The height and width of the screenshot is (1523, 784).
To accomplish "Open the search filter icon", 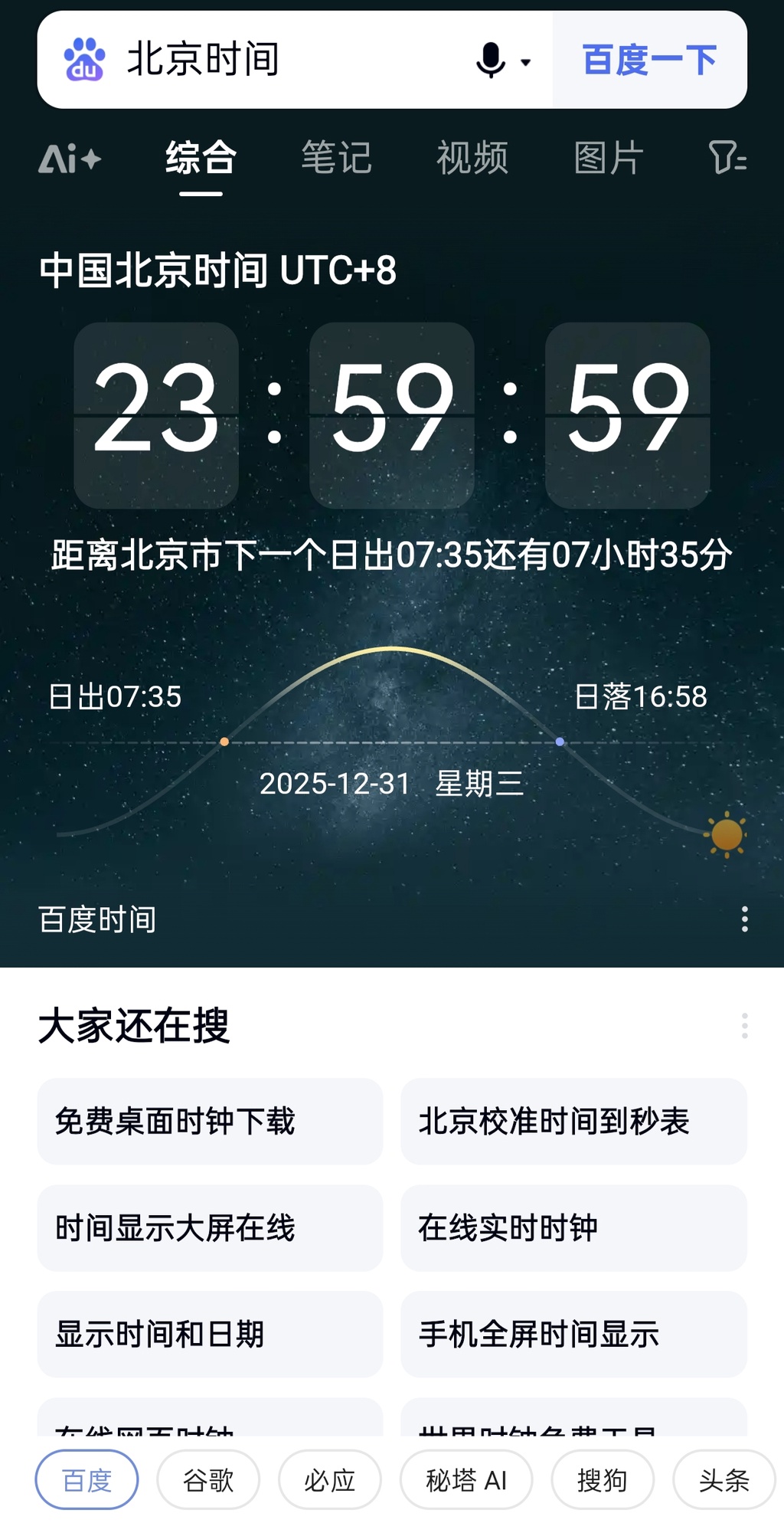I will [x=727, y=159].
